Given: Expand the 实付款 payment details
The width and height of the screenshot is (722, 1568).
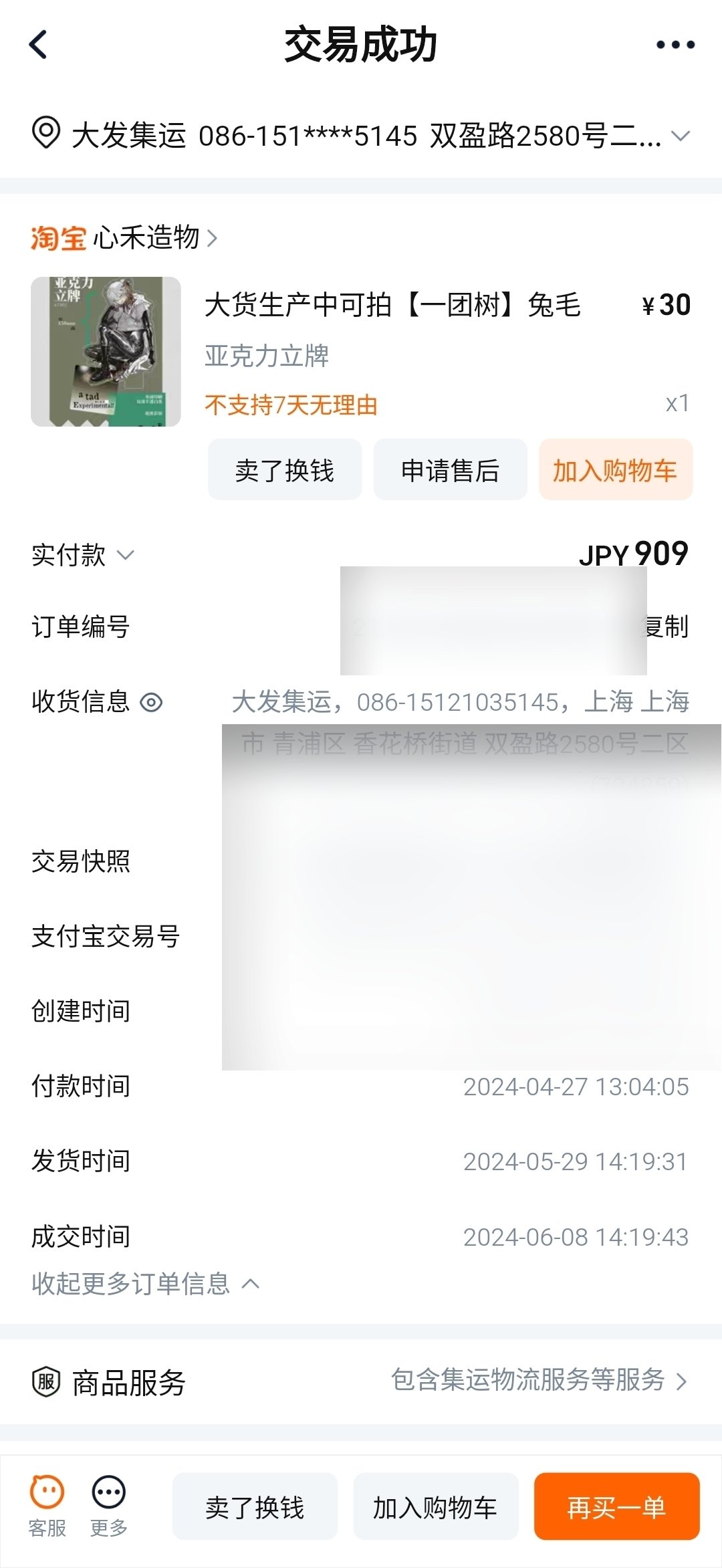Looking at the screenshot, I should coord(83,555).
